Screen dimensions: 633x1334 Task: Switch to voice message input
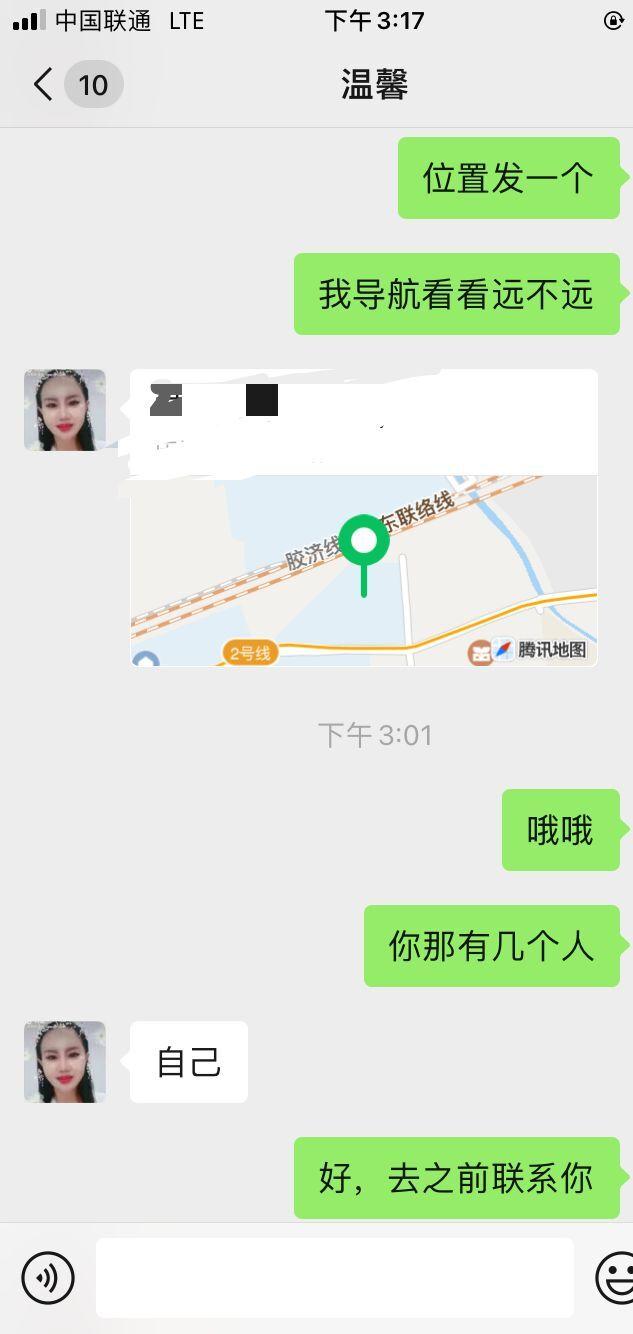pyautogui.click(x=48, y=1277)
